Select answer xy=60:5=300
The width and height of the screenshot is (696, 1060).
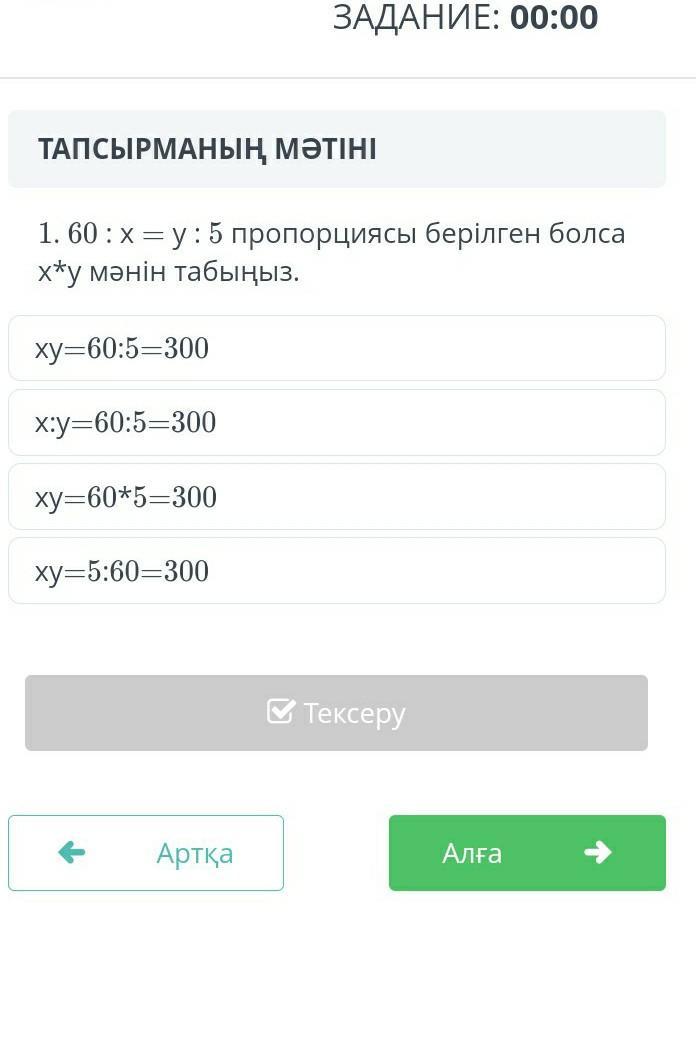point(336,348)
